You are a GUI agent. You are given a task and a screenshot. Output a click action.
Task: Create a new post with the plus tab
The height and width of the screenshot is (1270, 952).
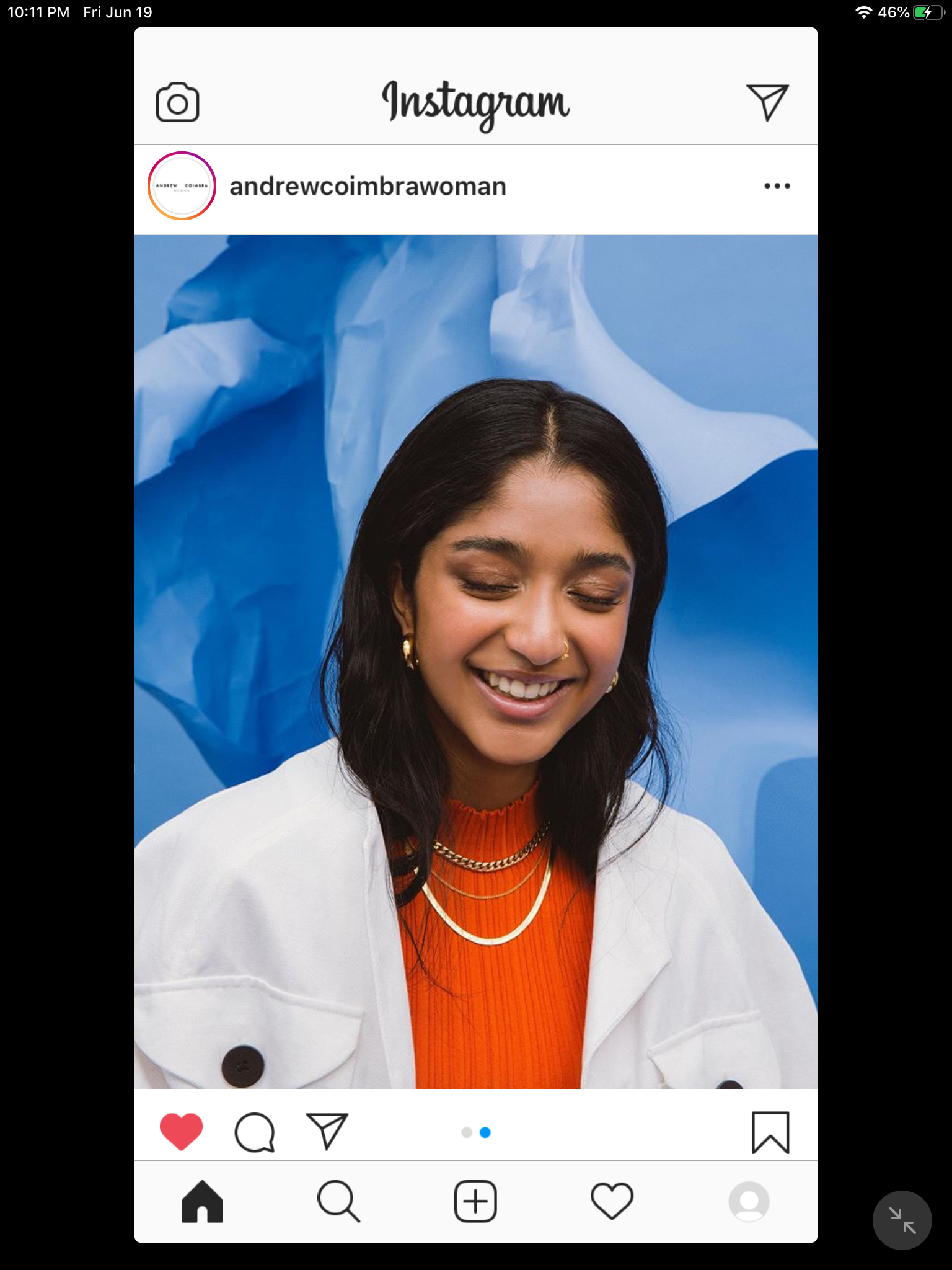[x=475, y=1201]
